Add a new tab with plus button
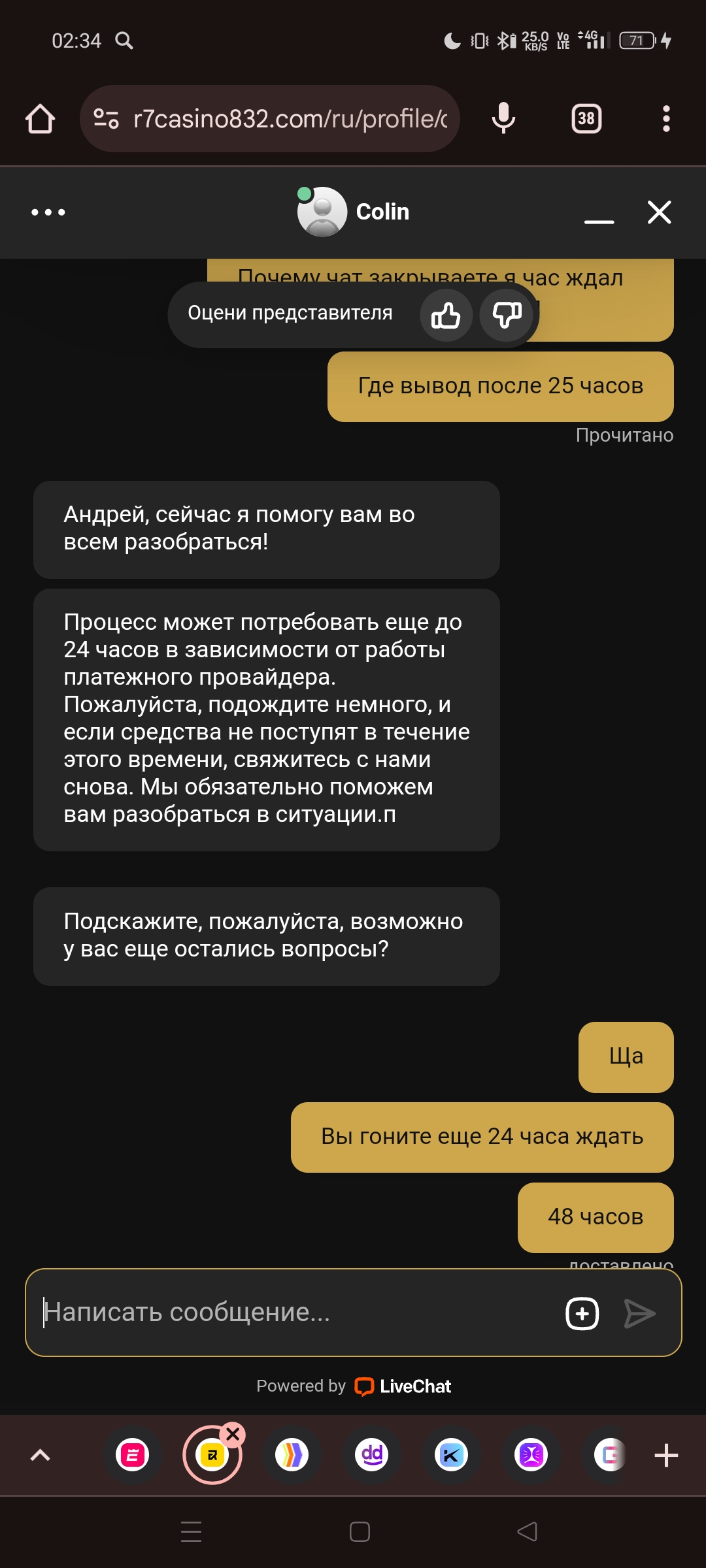 [666, 1455]
